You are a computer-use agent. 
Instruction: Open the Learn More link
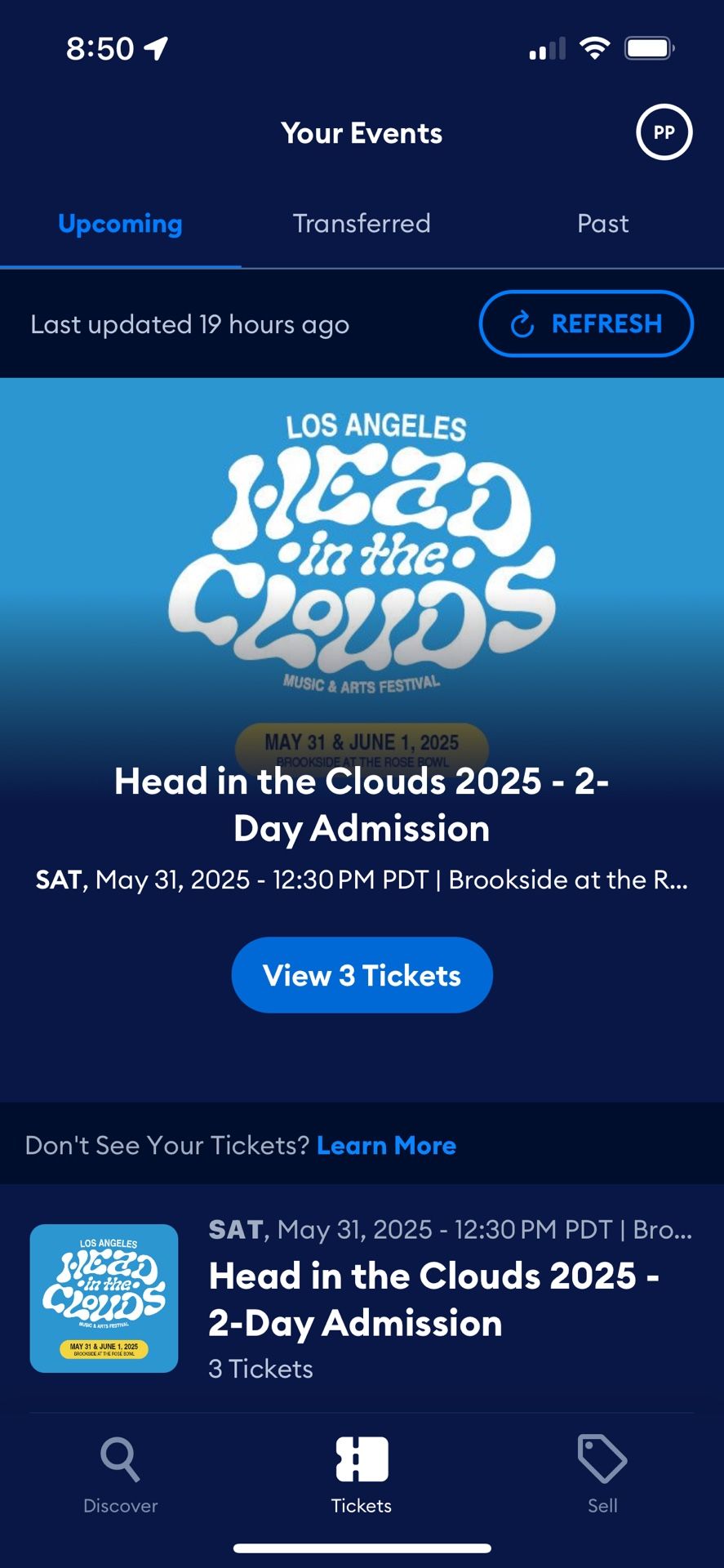click(386, 1145)
